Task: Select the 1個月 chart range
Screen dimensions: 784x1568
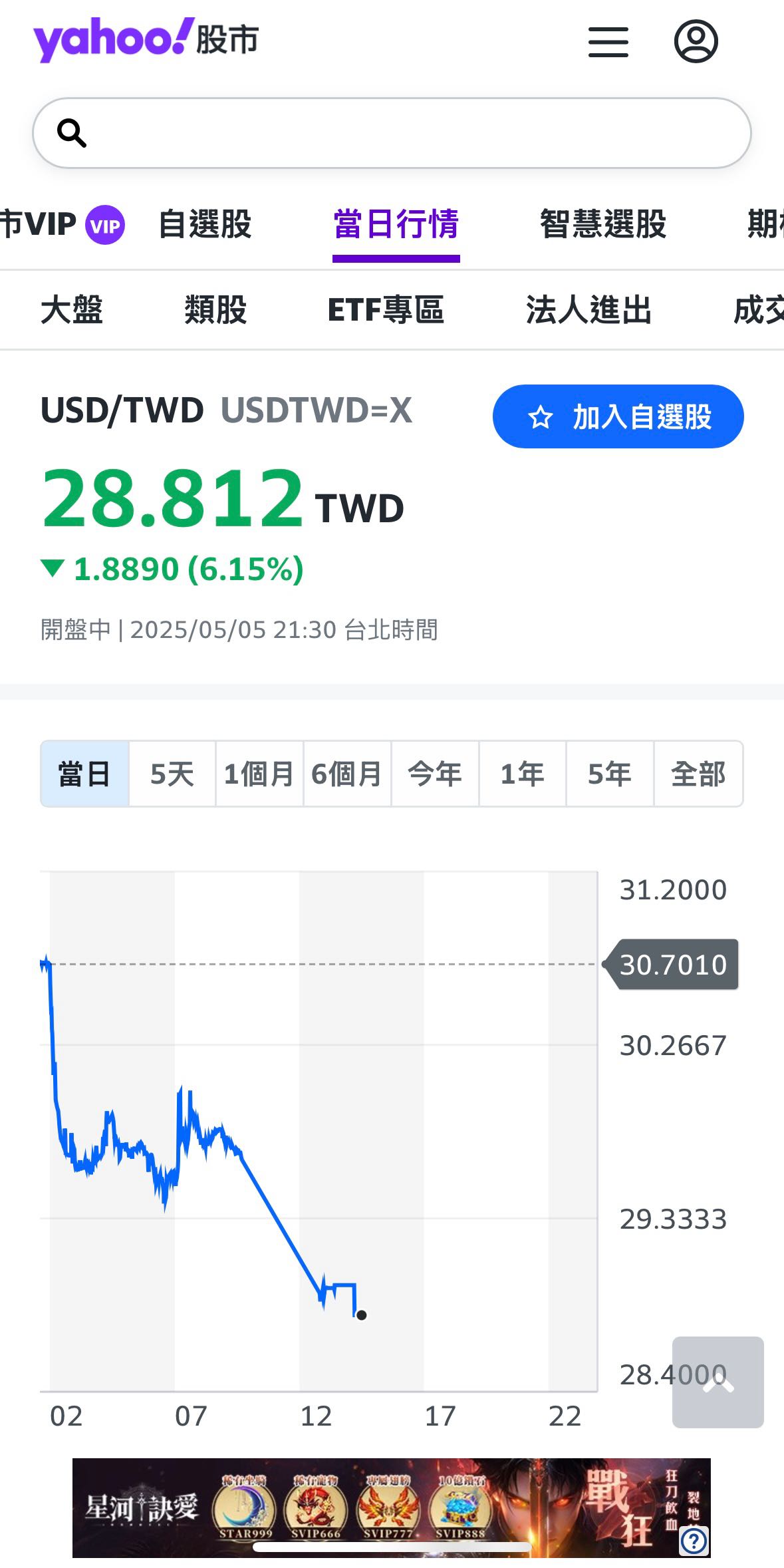Action: [x=259, y=773]
